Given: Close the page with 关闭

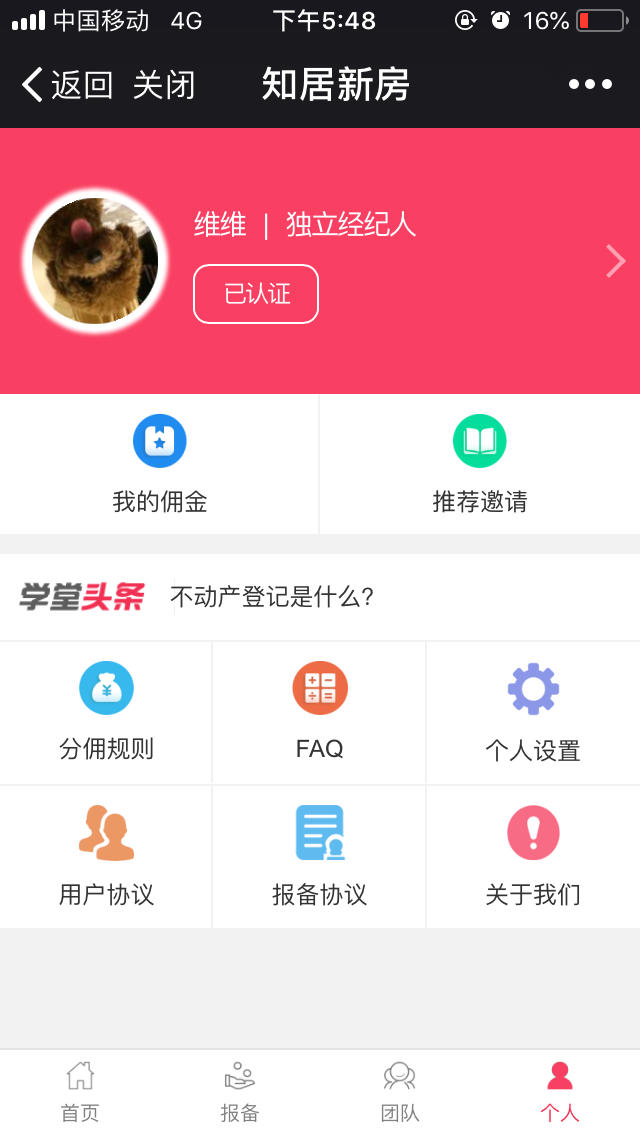Looking at the screenshot, I should coord(164,85).
